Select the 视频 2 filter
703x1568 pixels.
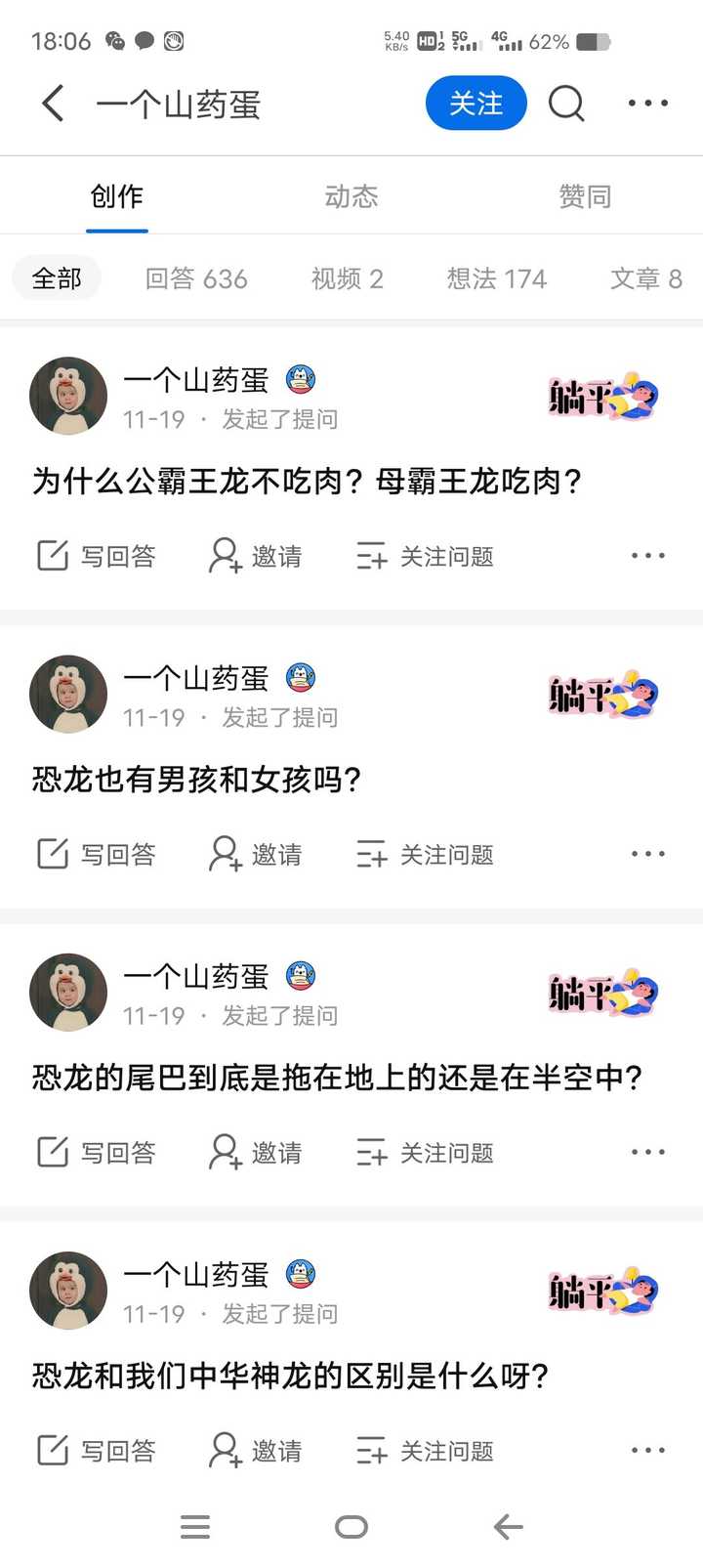347,278
